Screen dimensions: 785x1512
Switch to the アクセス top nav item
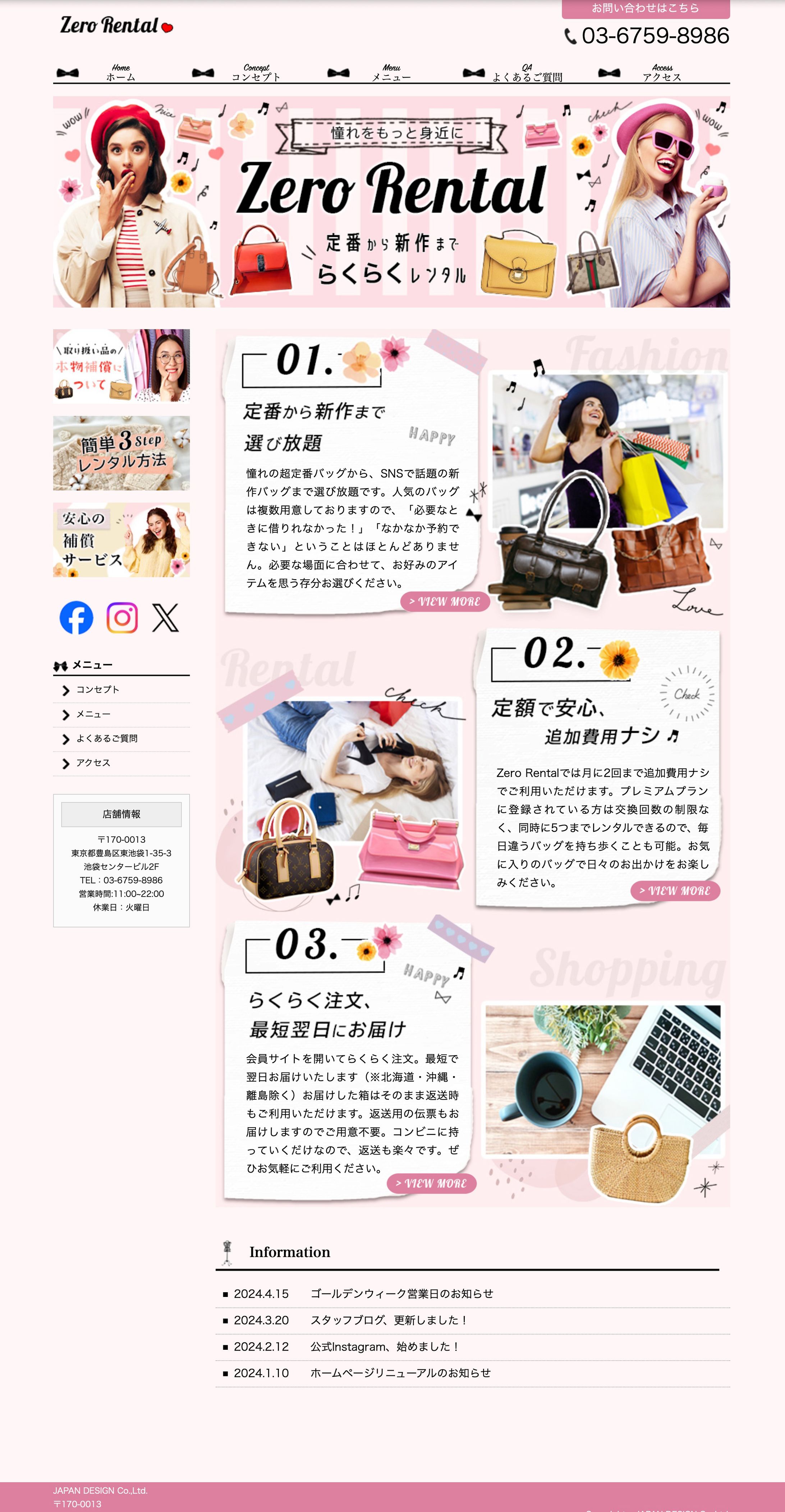(x=662, y=73)
